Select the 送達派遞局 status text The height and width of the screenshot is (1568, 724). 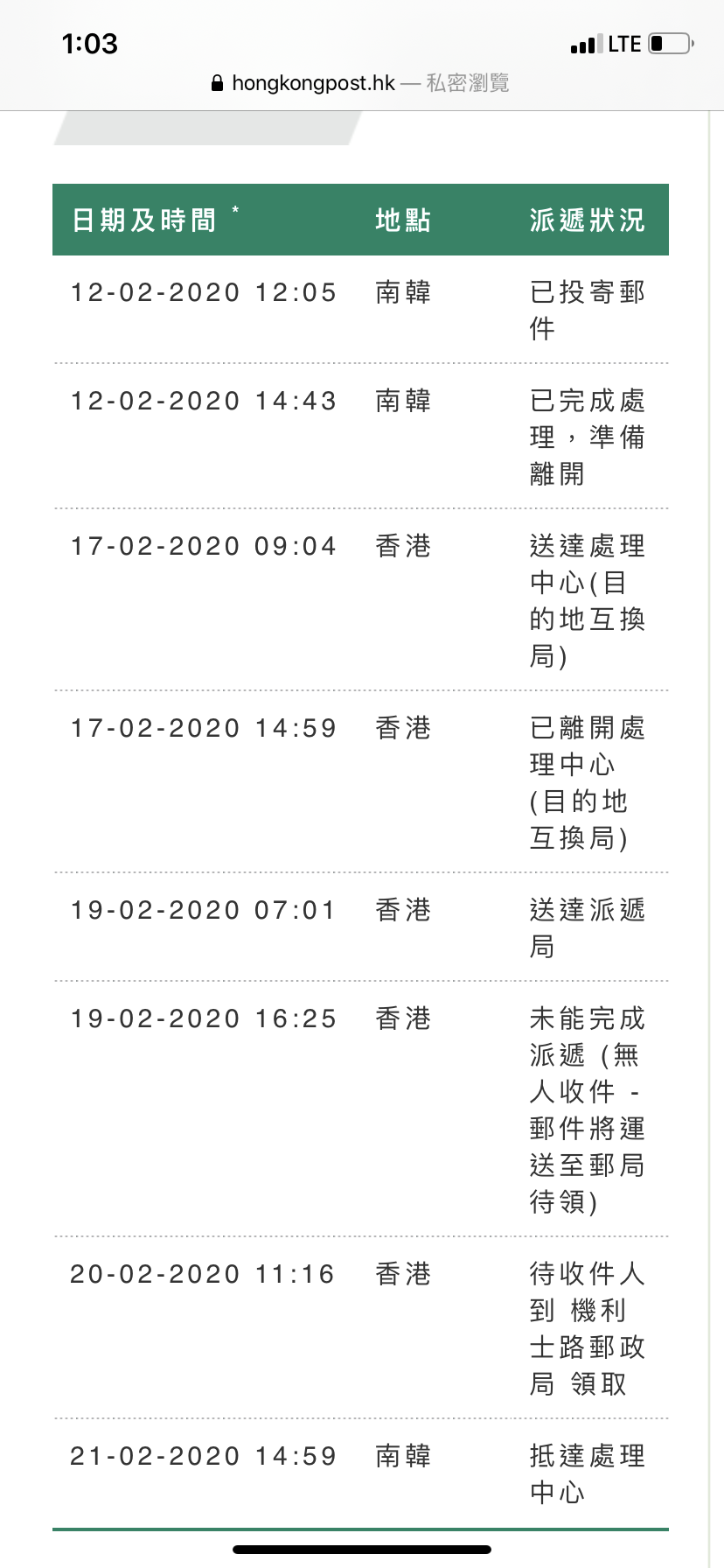click(588, 927)
